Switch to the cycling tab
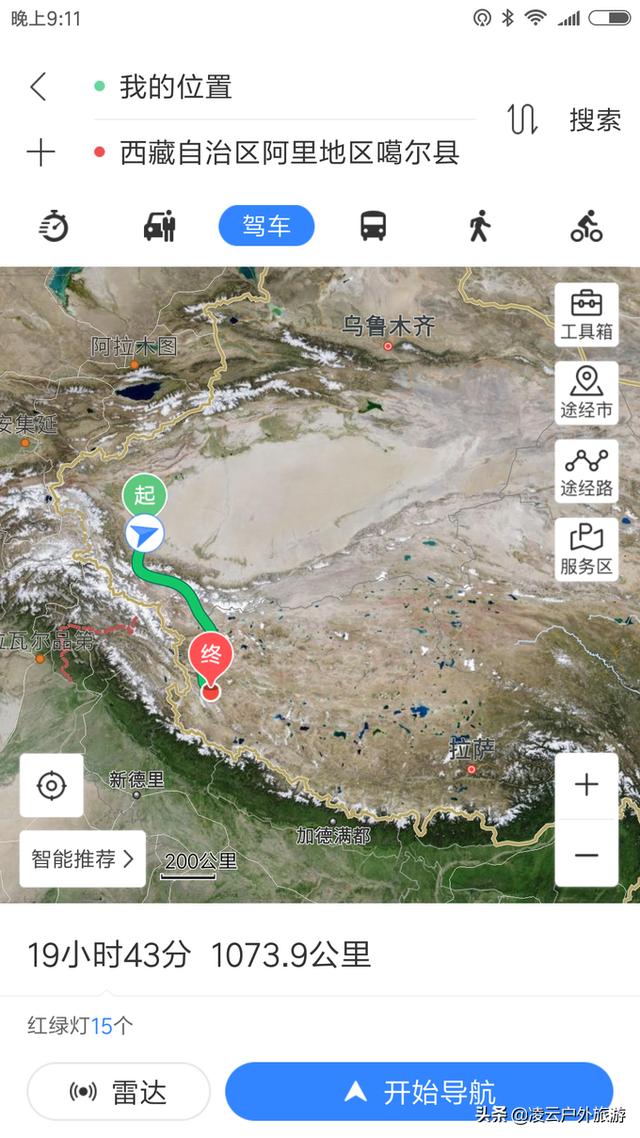Image resolution: width=640 pixels, height=1138 pixels. point(587,226)
